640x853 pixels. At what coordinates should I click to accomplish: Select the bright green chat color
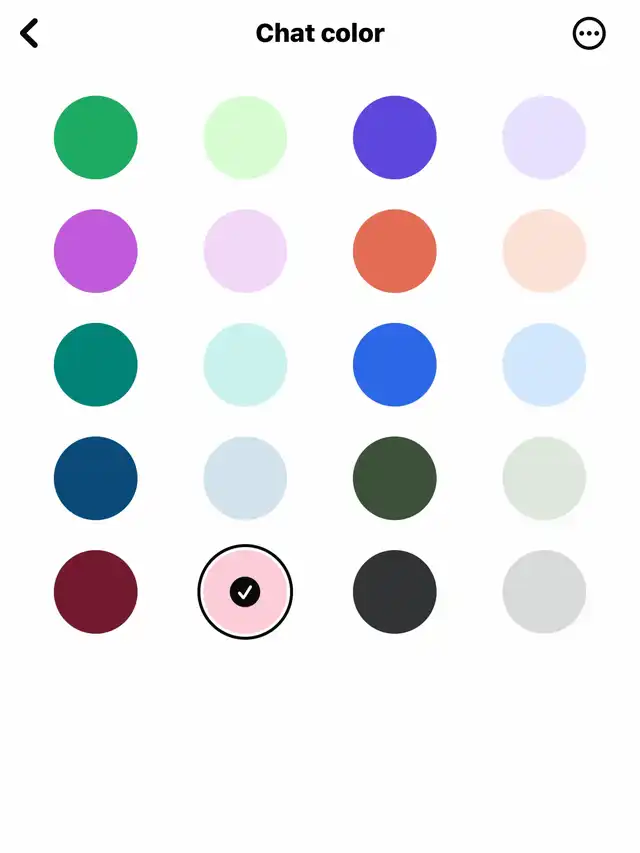[x=96, y=137]
